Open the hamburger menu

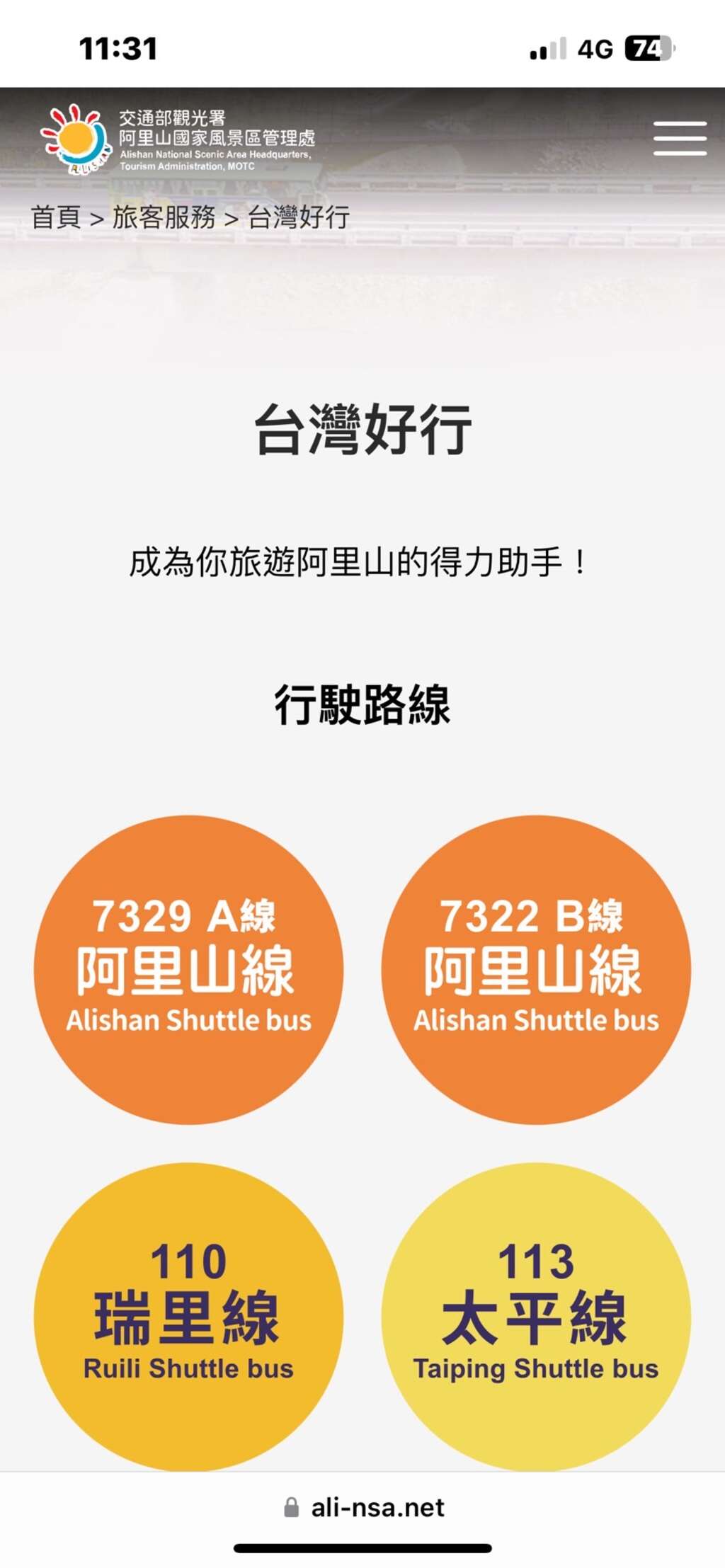(679, 138)
